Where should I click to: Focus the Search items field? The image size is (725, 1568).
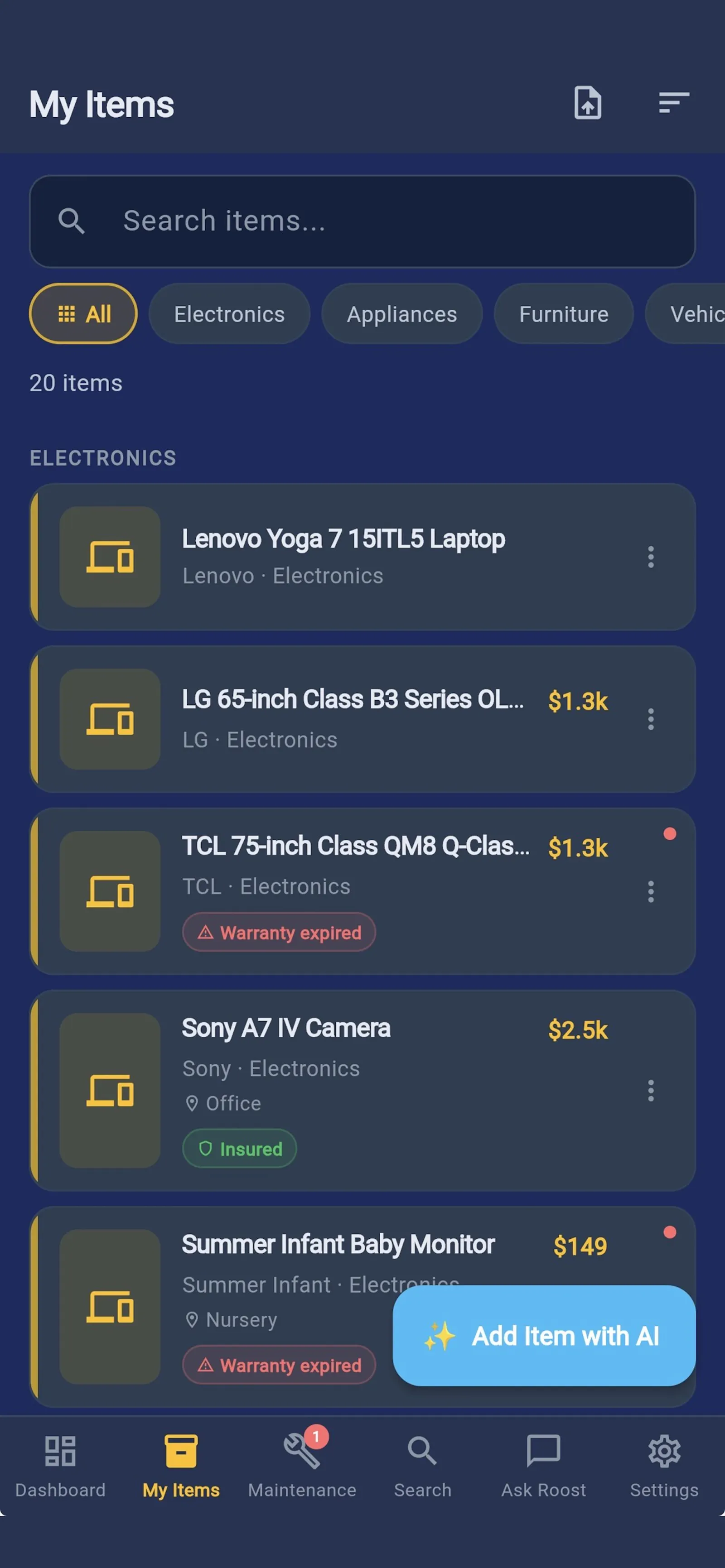362,221
